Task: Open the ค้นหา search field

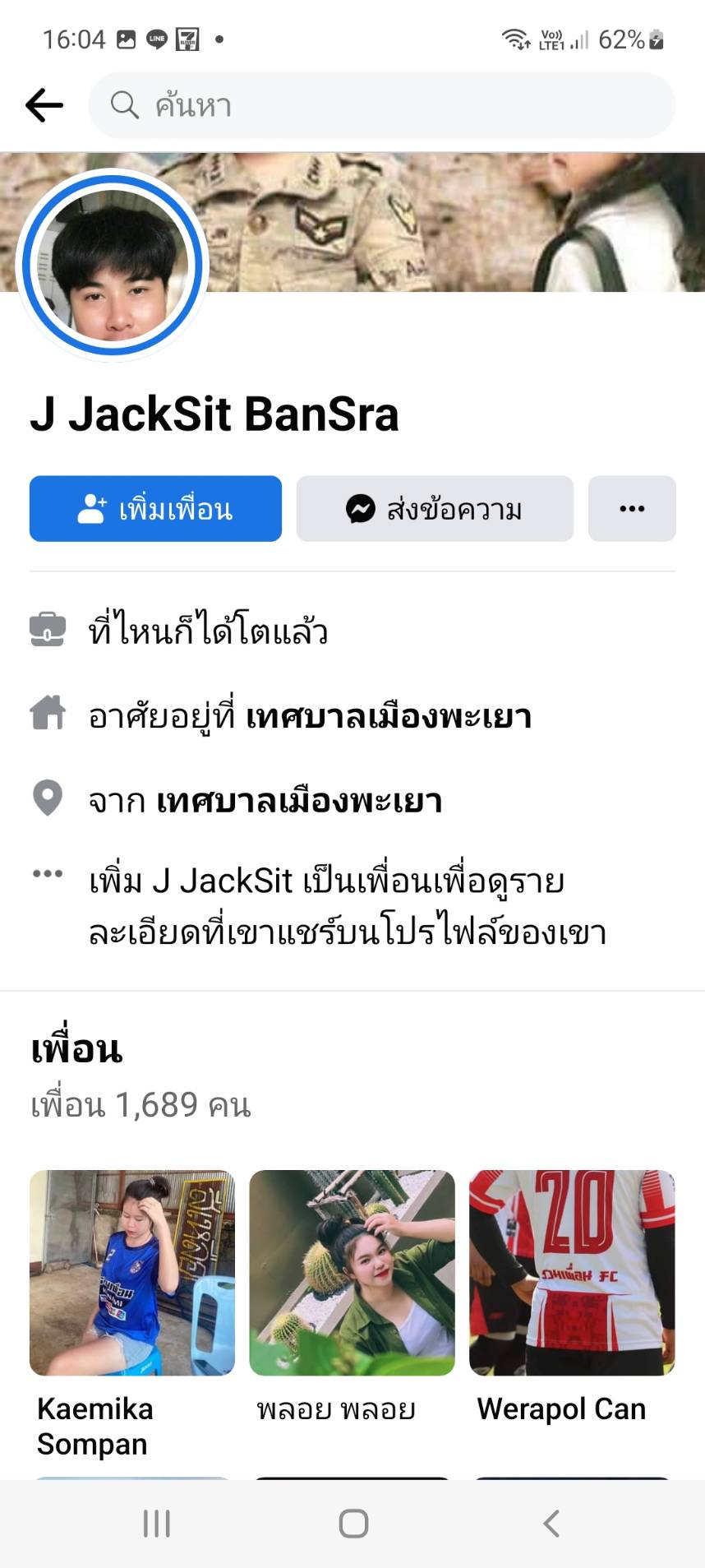Action: [x=381, y=105]
